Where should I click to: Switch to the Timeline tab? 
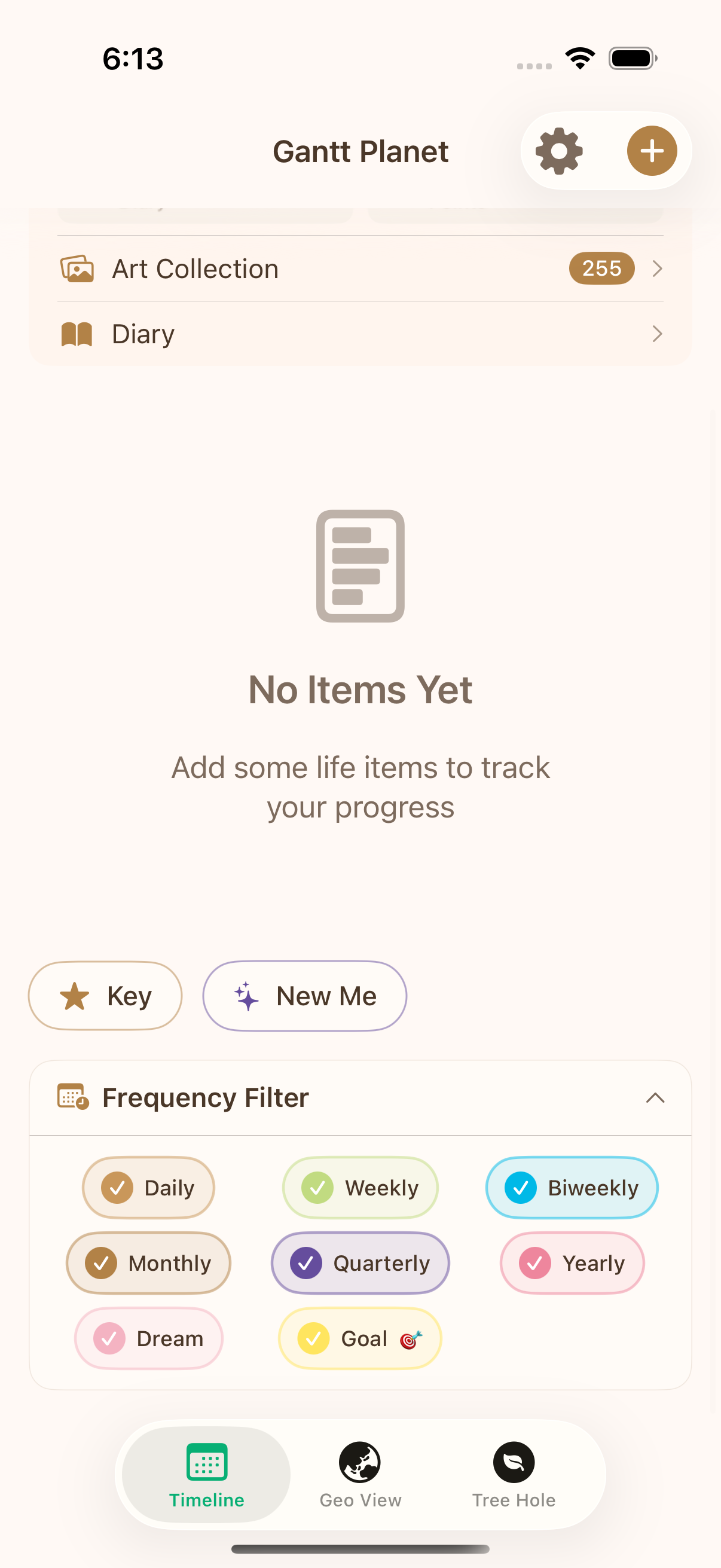(x=206, y=1474)
